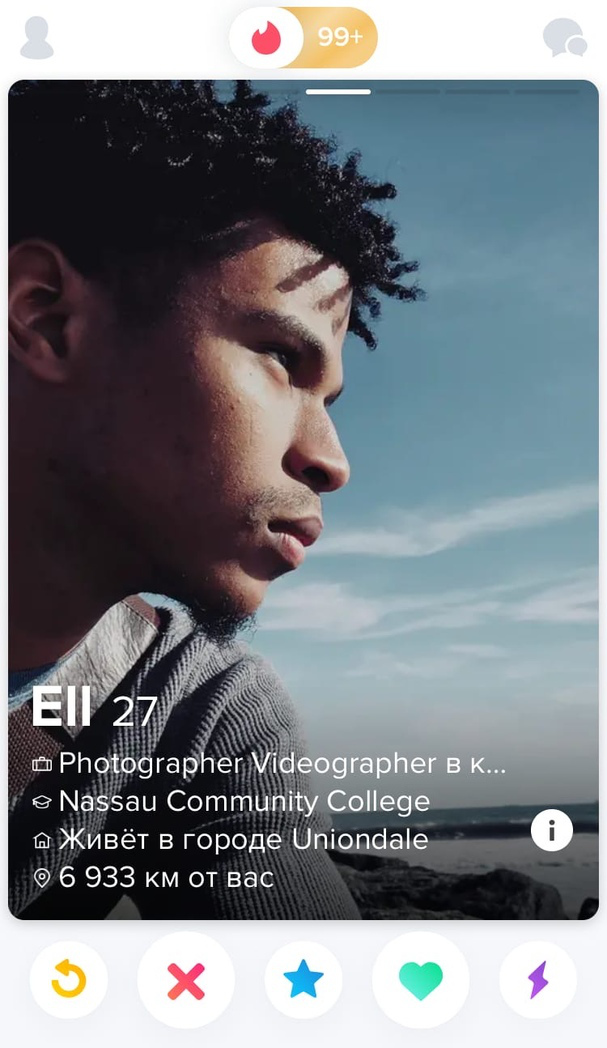
Task: Open your profile from the top bar
Action: pyautogui.click(x=36, y=38)
